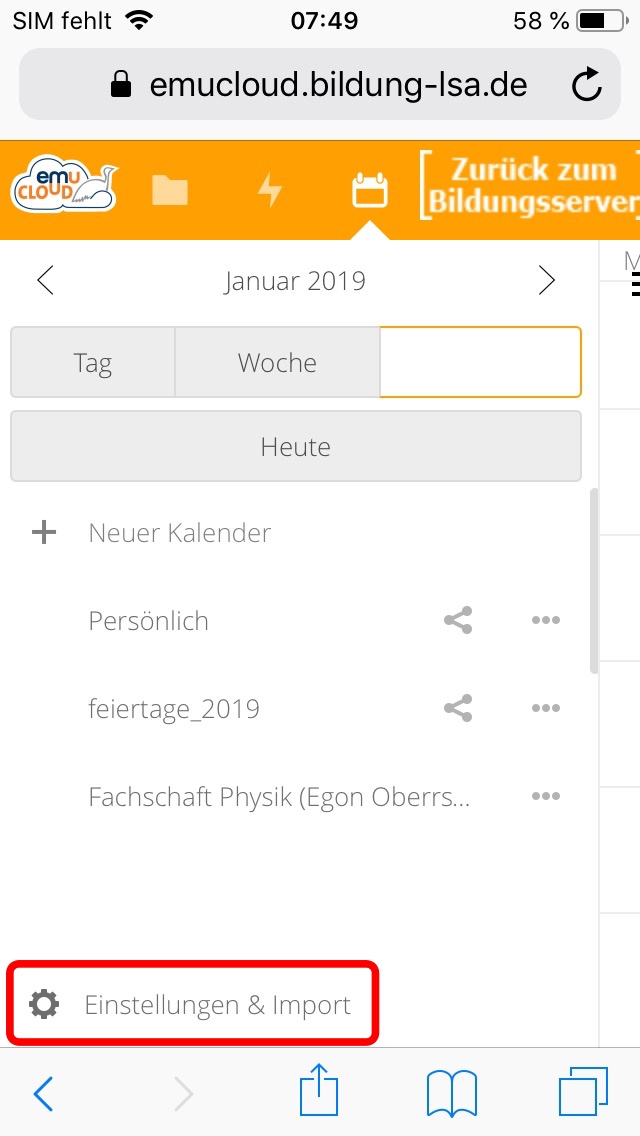Jump to today with Heute

tap(296, 446)
